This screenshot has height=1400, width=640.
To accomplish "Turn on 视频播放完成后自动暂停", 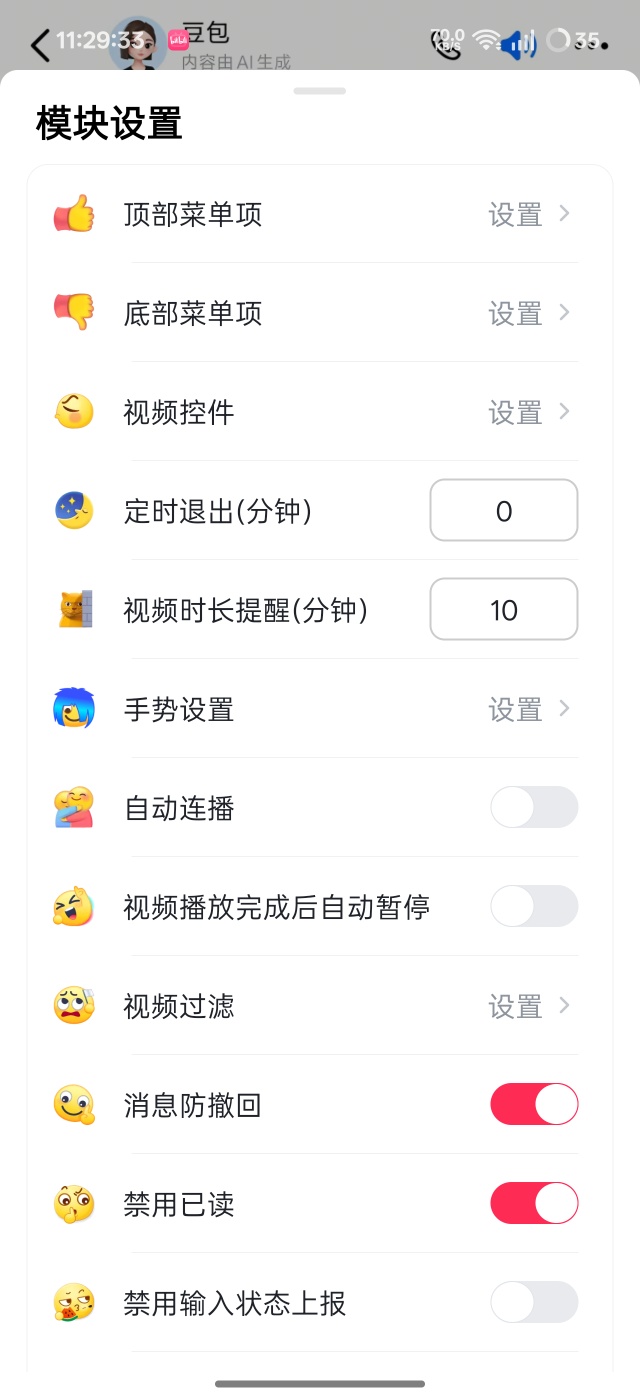I will coord(534,907).
